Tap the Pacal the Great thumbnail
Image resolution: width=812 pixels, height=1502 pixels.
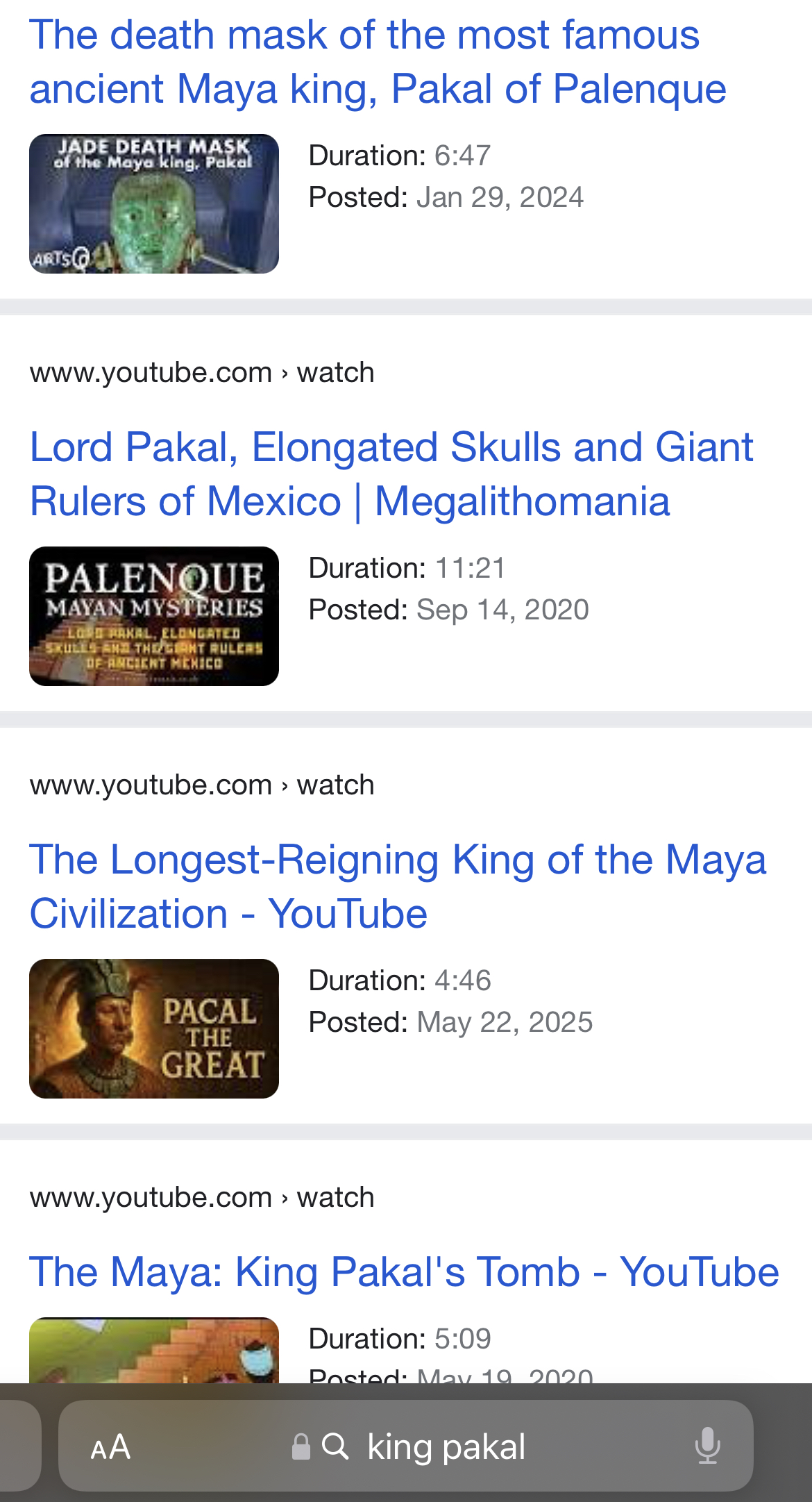click(154, 1028)
